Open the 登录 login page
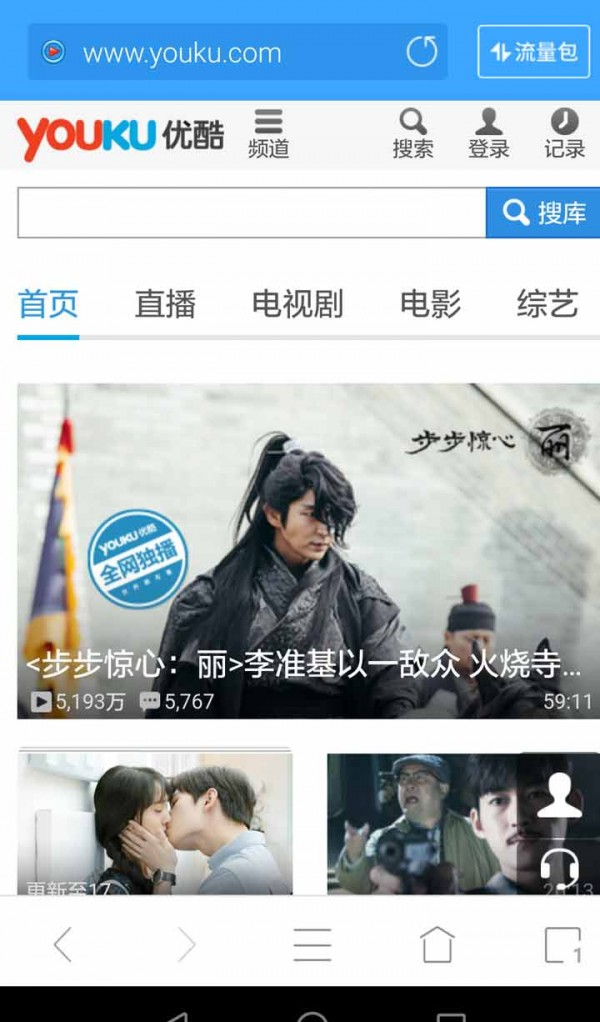Viewport: 600px width, 1022px height. pos(489,134)
